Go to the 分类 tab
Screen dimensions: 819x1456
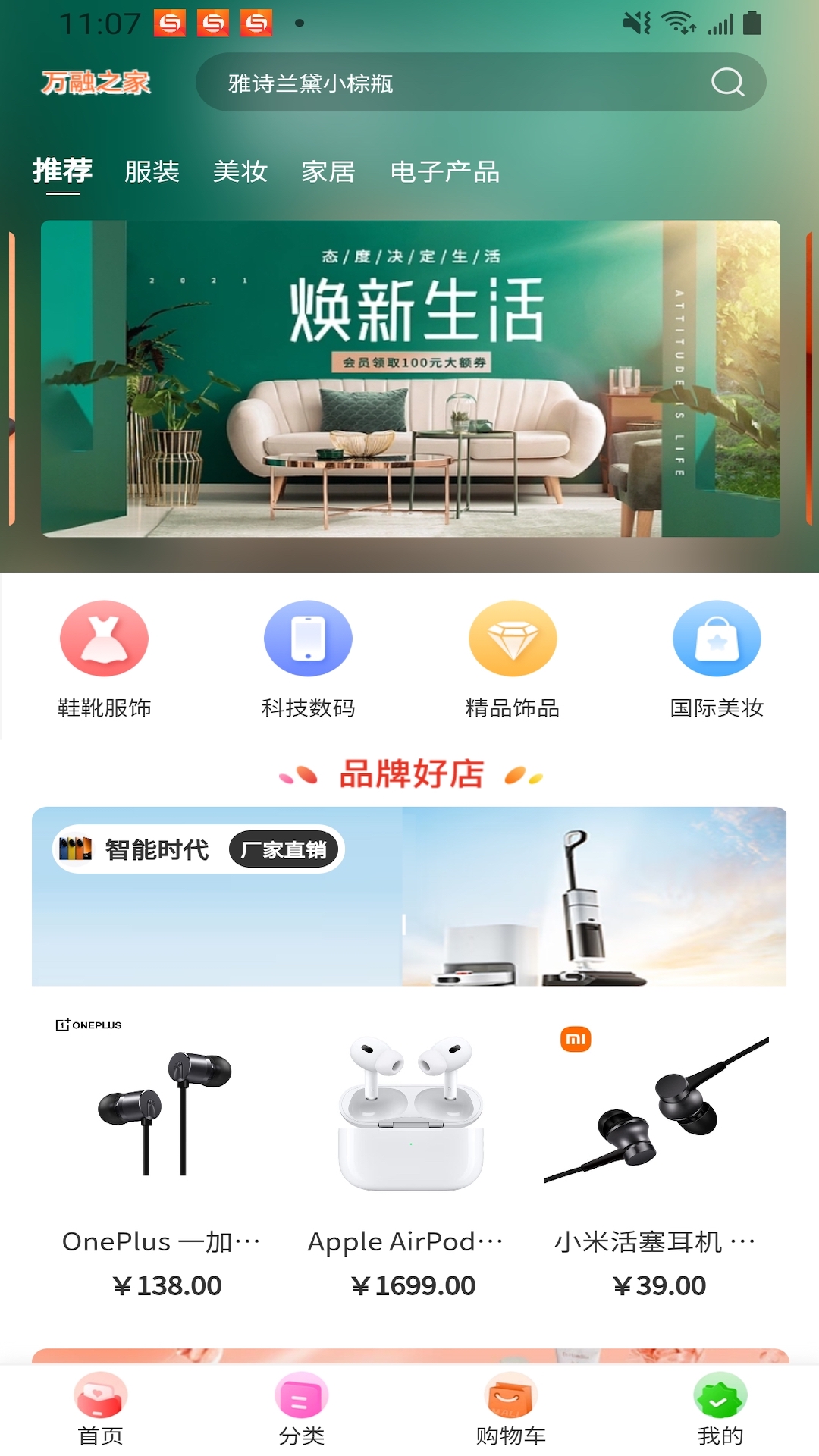point(302,1410)
